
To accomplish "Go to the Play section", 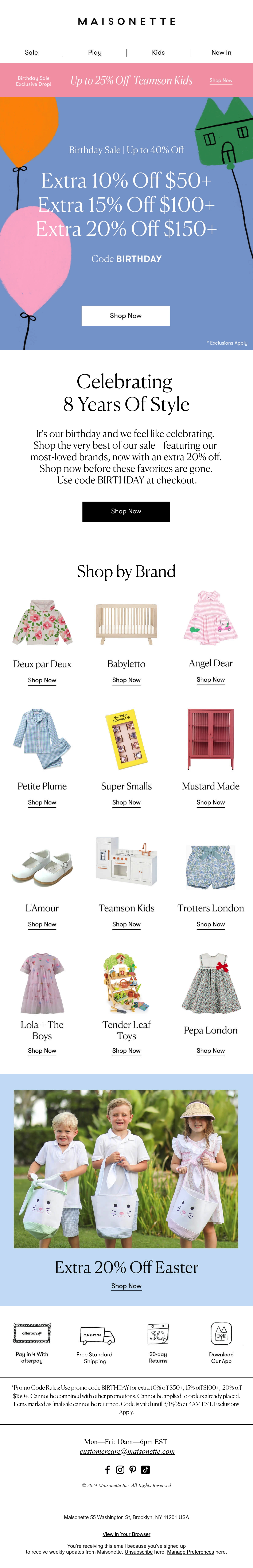I will click(x=94, y=52).
